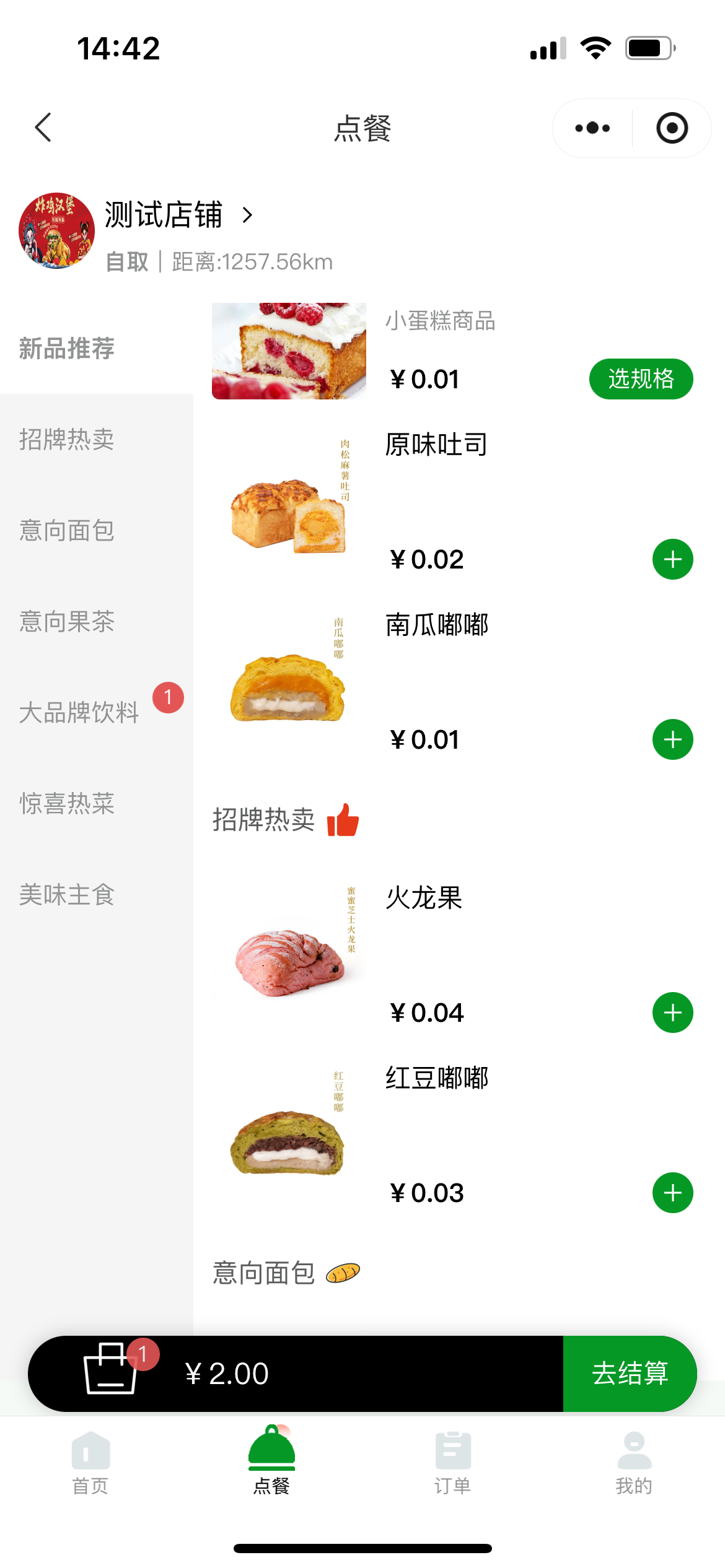Switch to the 首页 tab

click(90, 1463)
